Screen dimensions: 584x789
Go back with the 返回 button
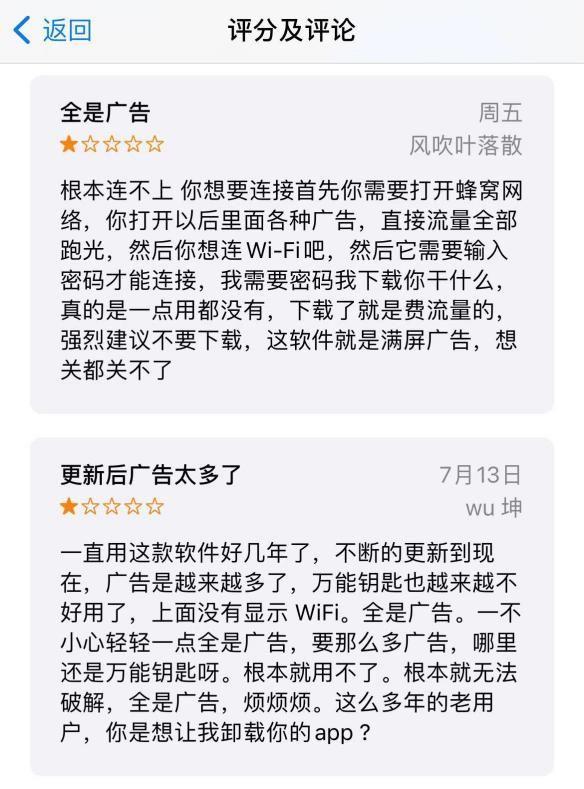(52, 30)
